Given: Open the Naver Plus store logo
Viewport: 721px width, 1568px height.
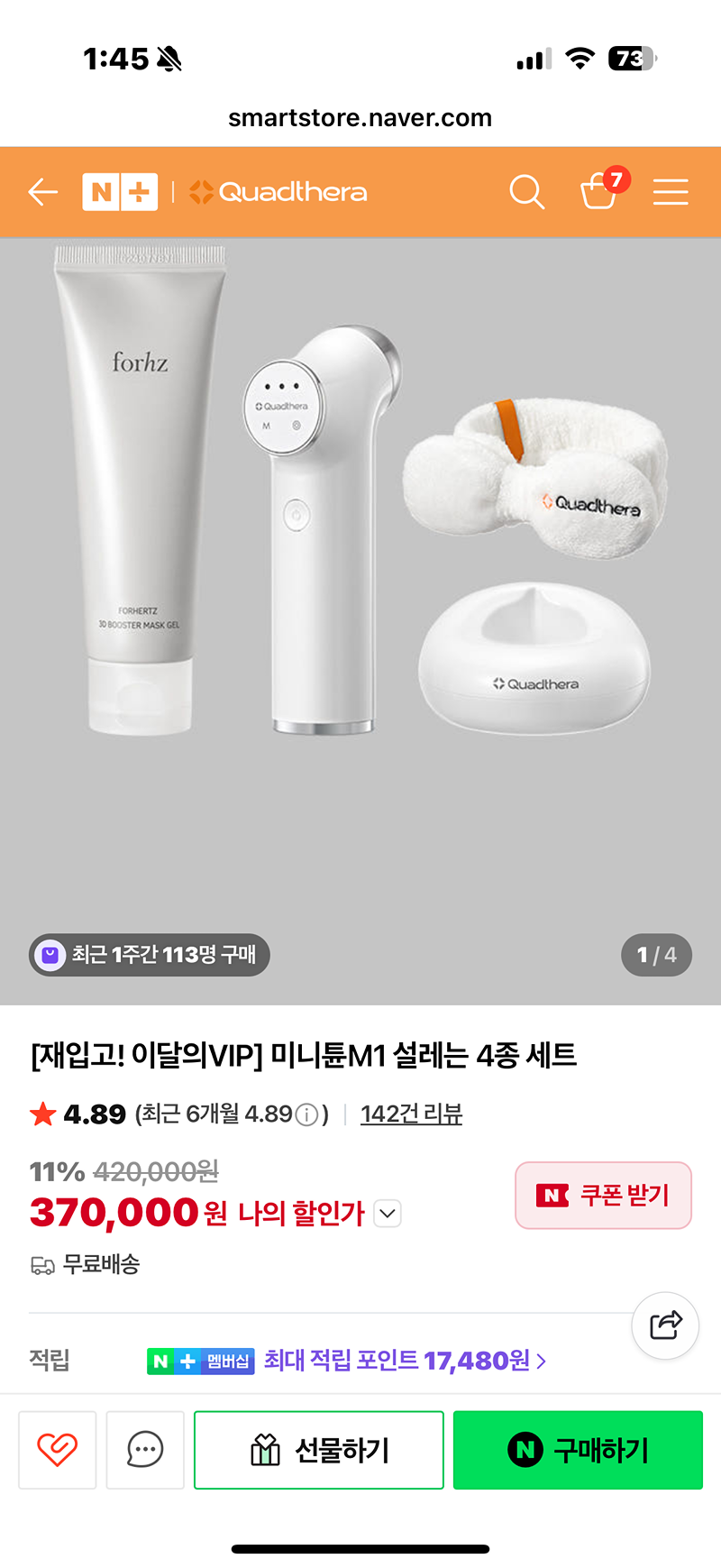Looking at the screenshot, I should (120, 192).
